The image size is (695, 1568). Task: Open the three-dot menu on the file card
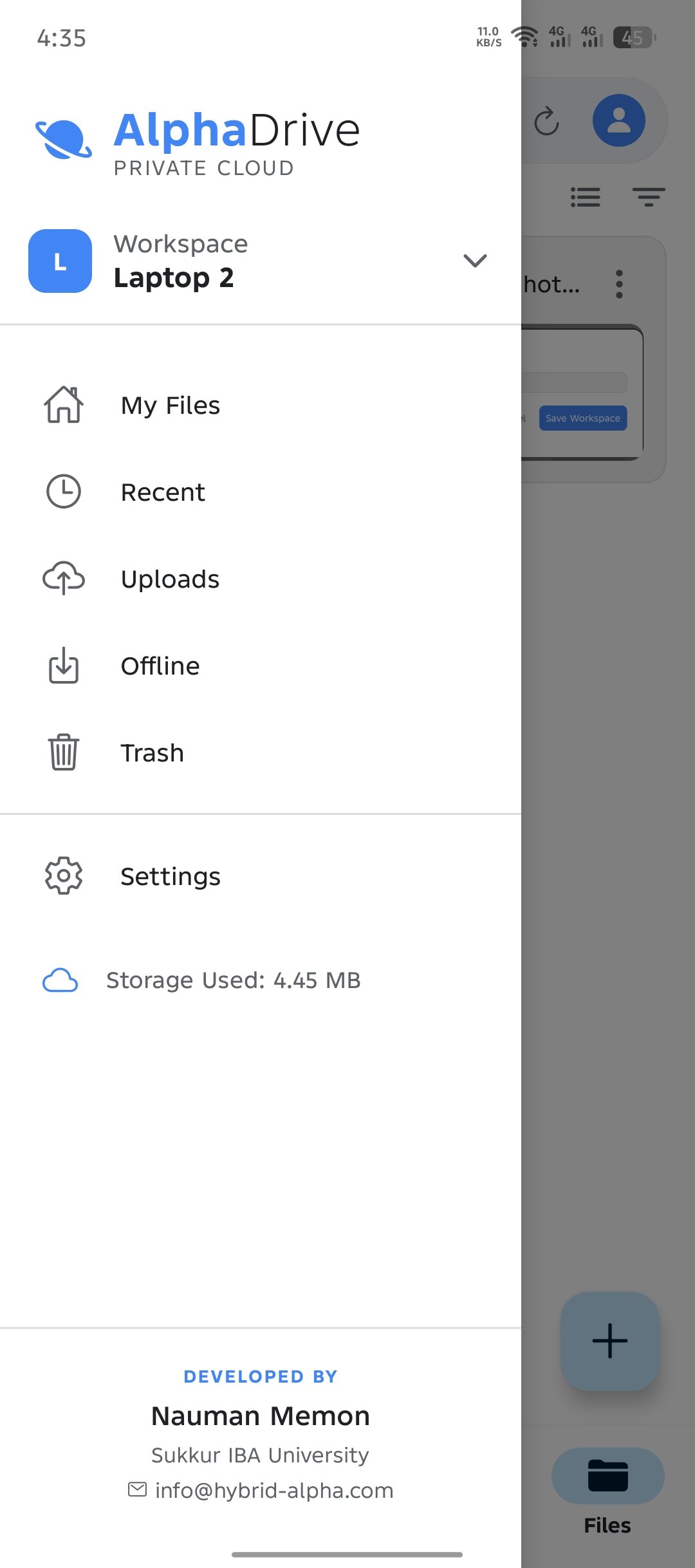click(619, 283)
